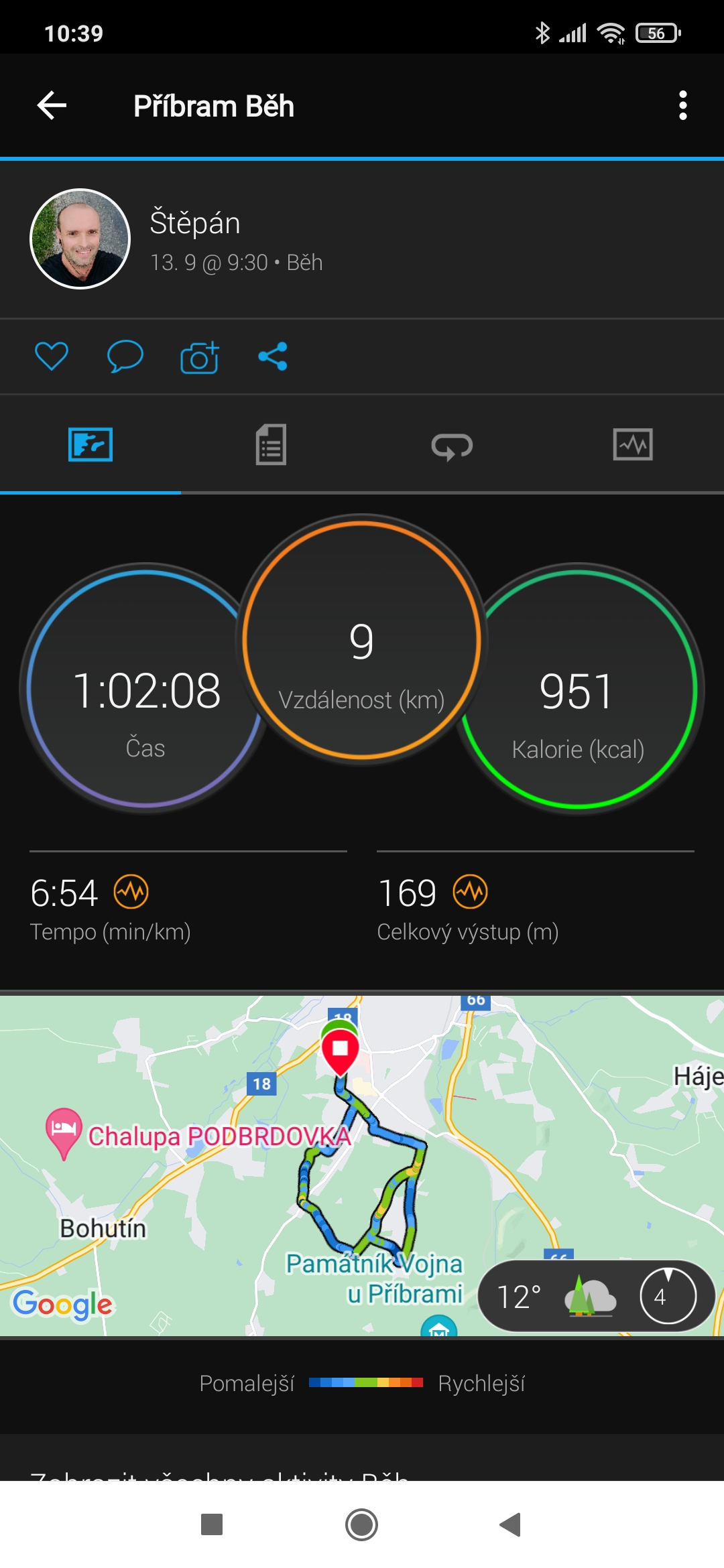
Task: Add a photo with the camera icon
Action: (x=199, y=357)
